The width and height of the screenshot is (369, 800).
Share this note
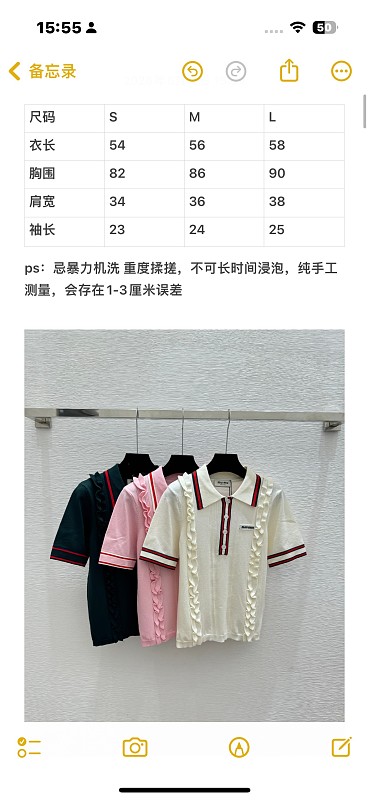(x=289, y=70)
